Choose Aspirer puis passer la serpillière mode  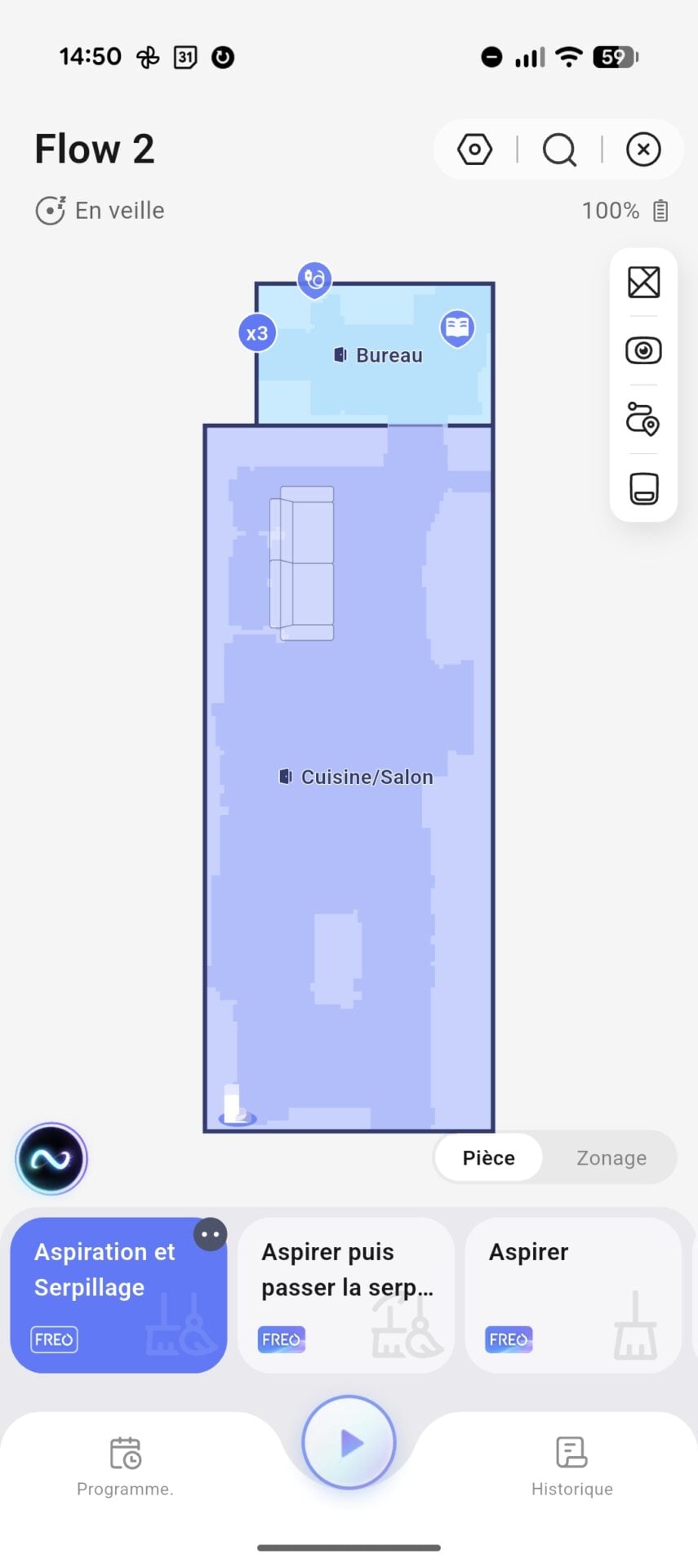coord(345,1294)
